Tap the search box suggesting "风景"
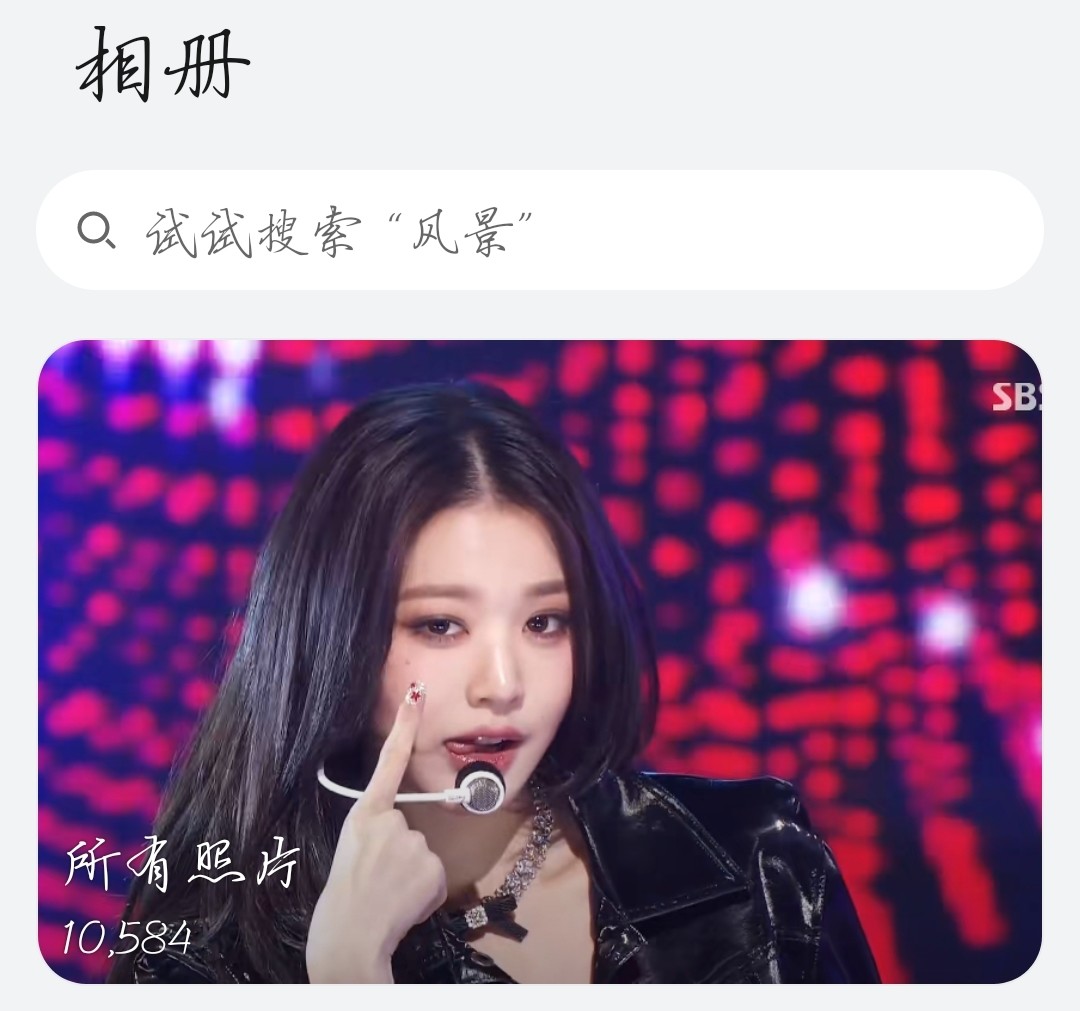This screenshot has width=1080, height=1011. [540, 231]
